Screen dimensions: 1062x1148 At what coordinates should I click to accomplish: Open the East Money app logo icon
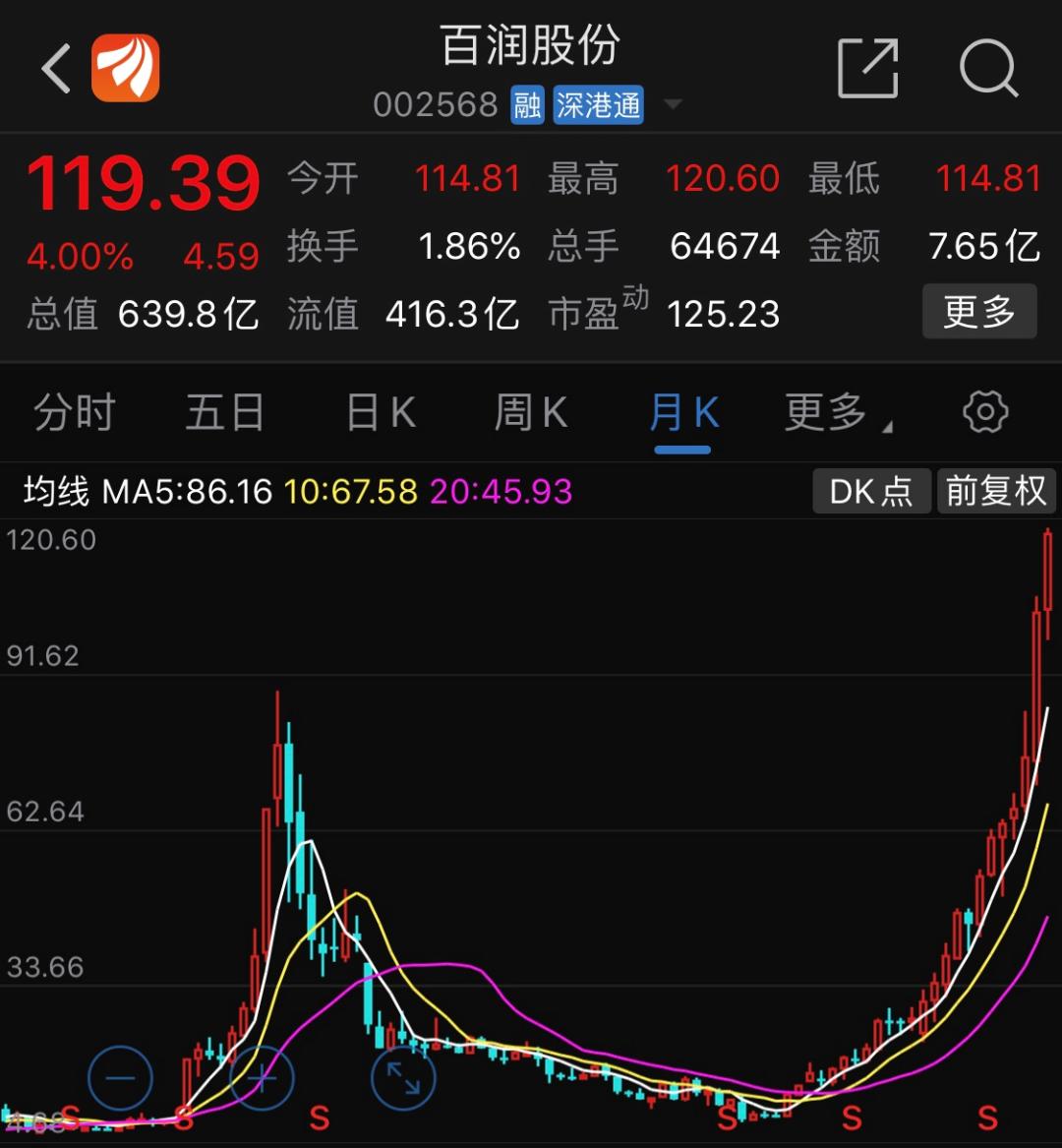coord(124,69)
